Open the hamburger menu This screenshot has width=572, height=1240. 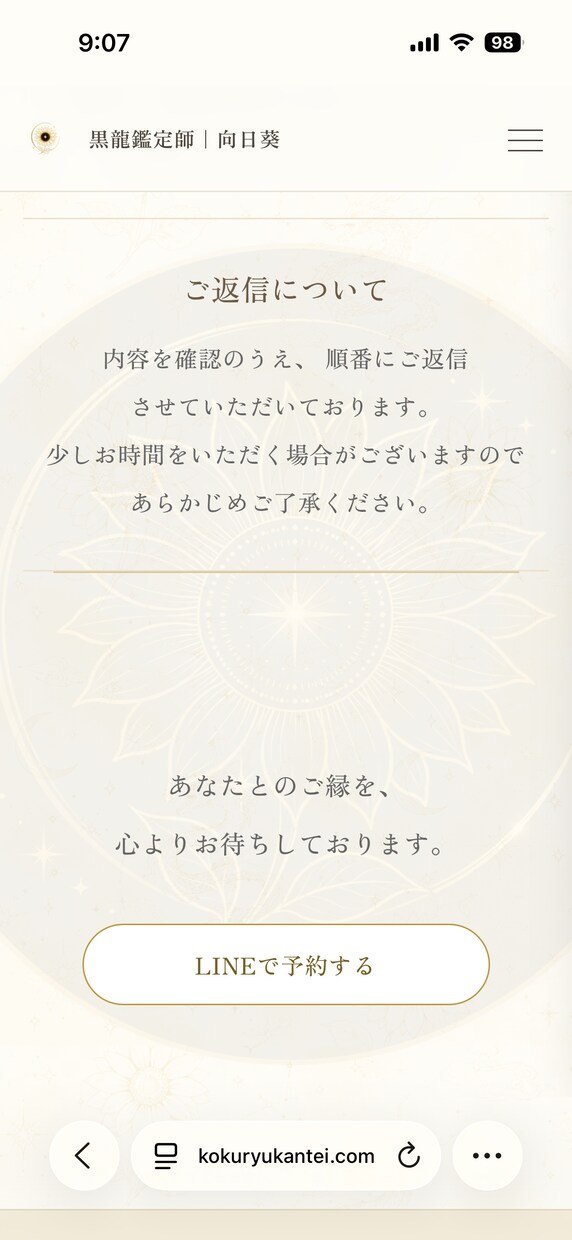click(525, 140)
